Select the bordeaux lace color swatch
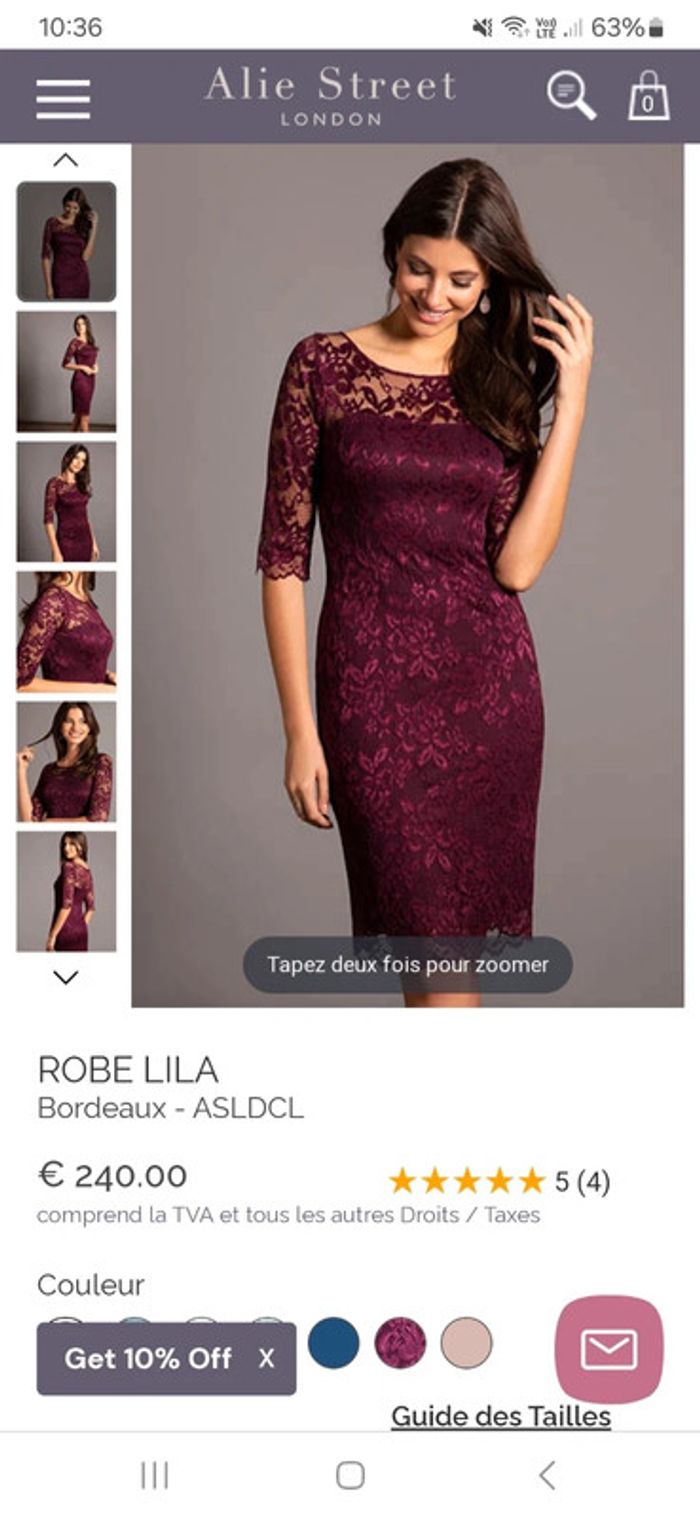Screen dimensions: 700x1518 coord(400,1342)
